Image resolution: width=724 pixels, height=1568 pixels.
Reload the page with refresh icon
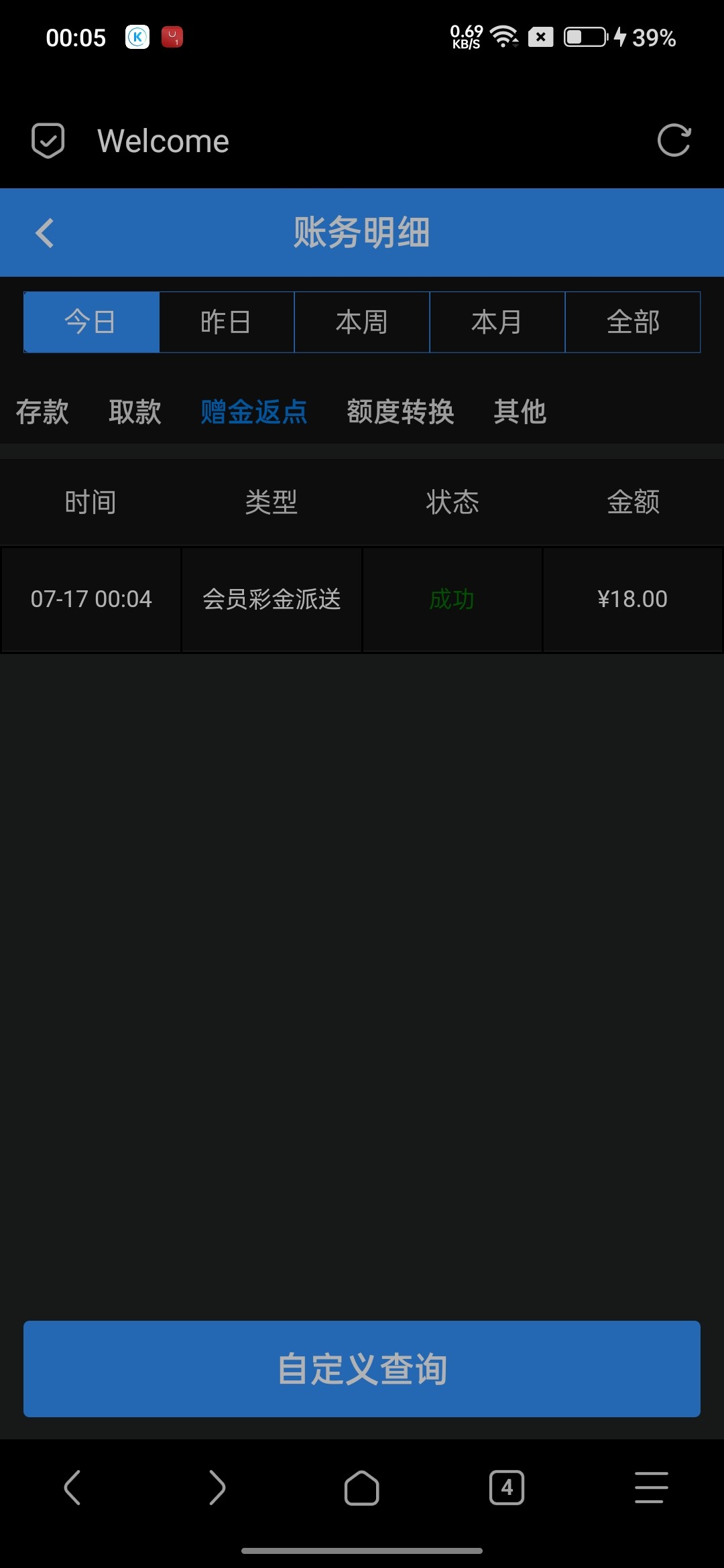pyautogui.click(x=674, y=141)
